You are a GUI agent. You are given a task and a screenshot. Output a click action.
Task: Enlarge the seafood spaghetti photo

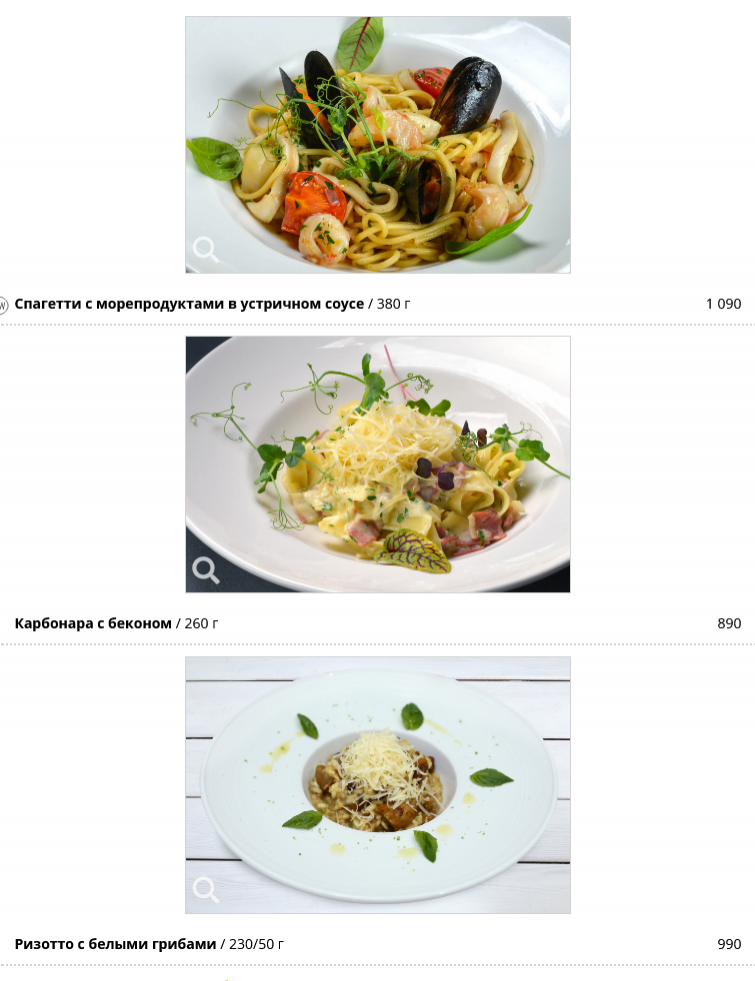[x=206, y=250]
